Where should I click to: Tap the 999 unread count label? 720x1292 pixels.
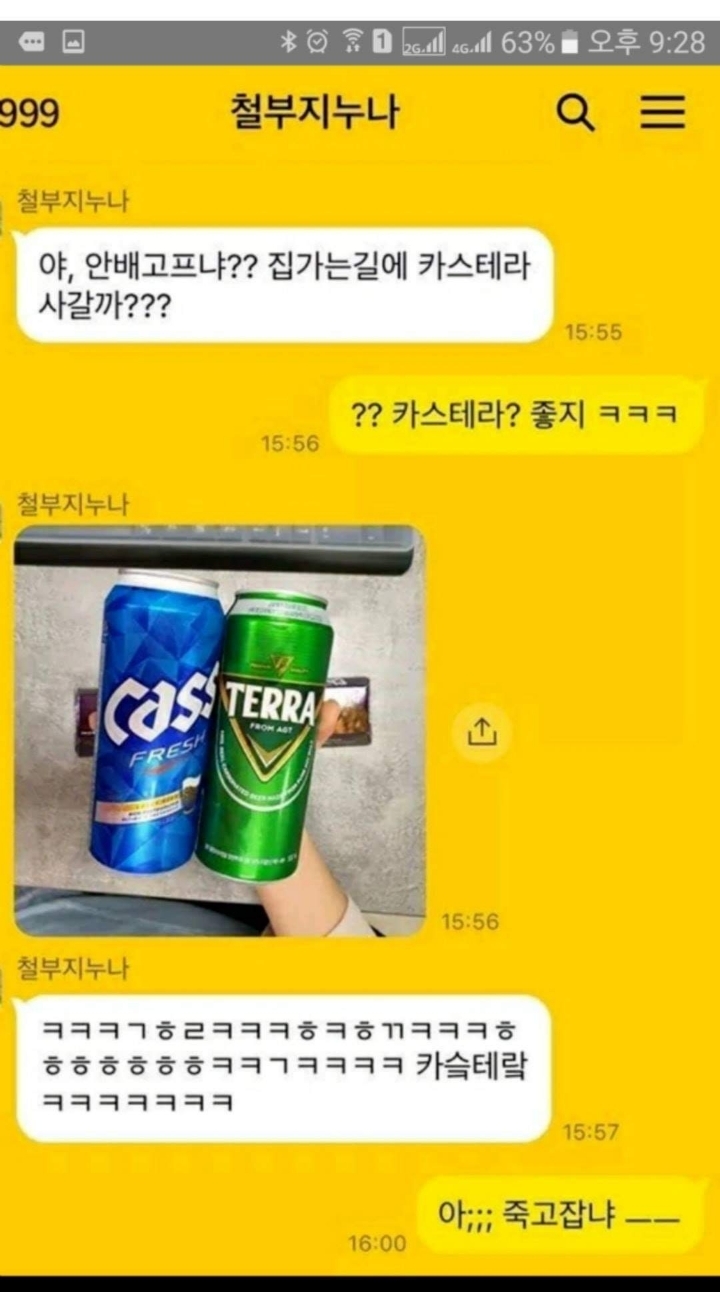pos(25,114)
